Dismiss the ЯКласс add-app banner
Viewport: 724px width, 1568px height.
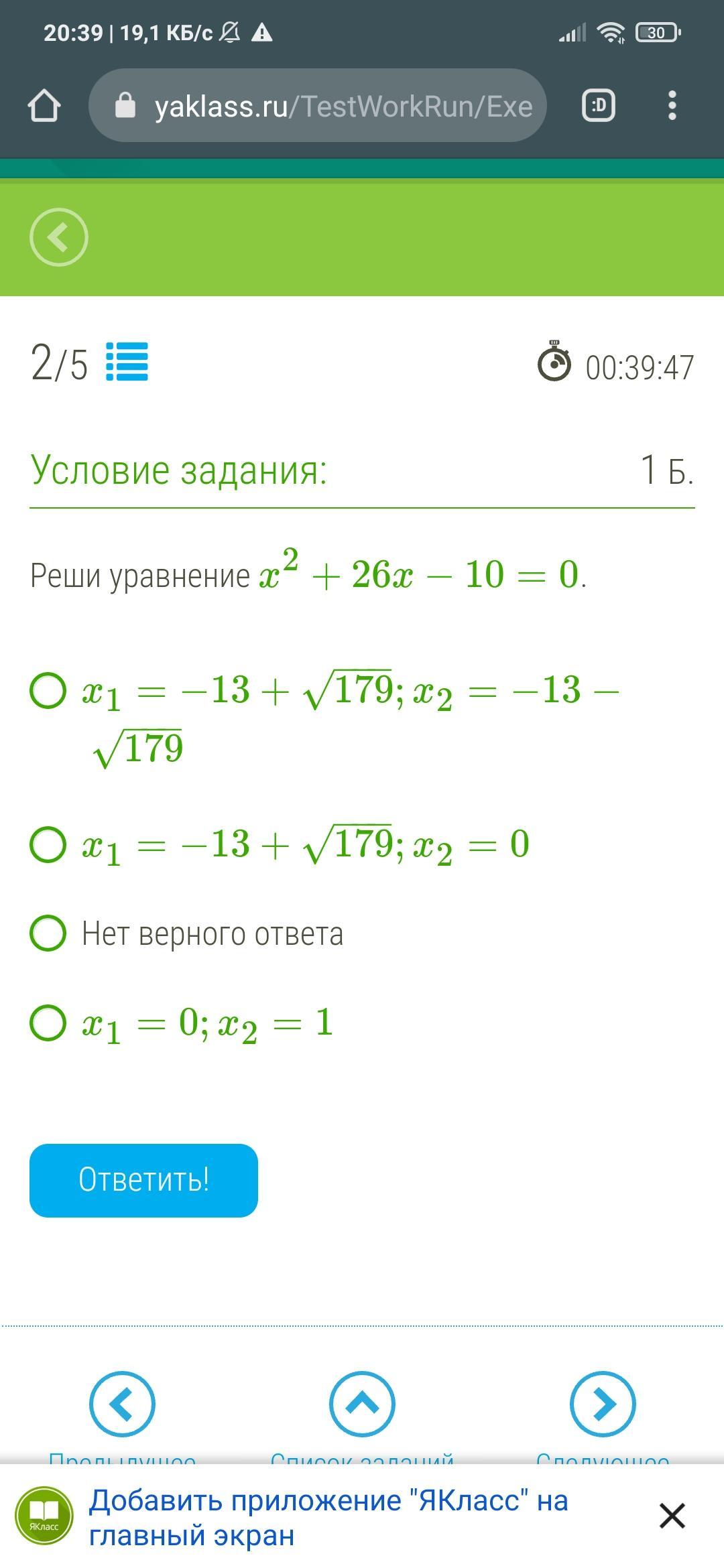point(672,1516)
